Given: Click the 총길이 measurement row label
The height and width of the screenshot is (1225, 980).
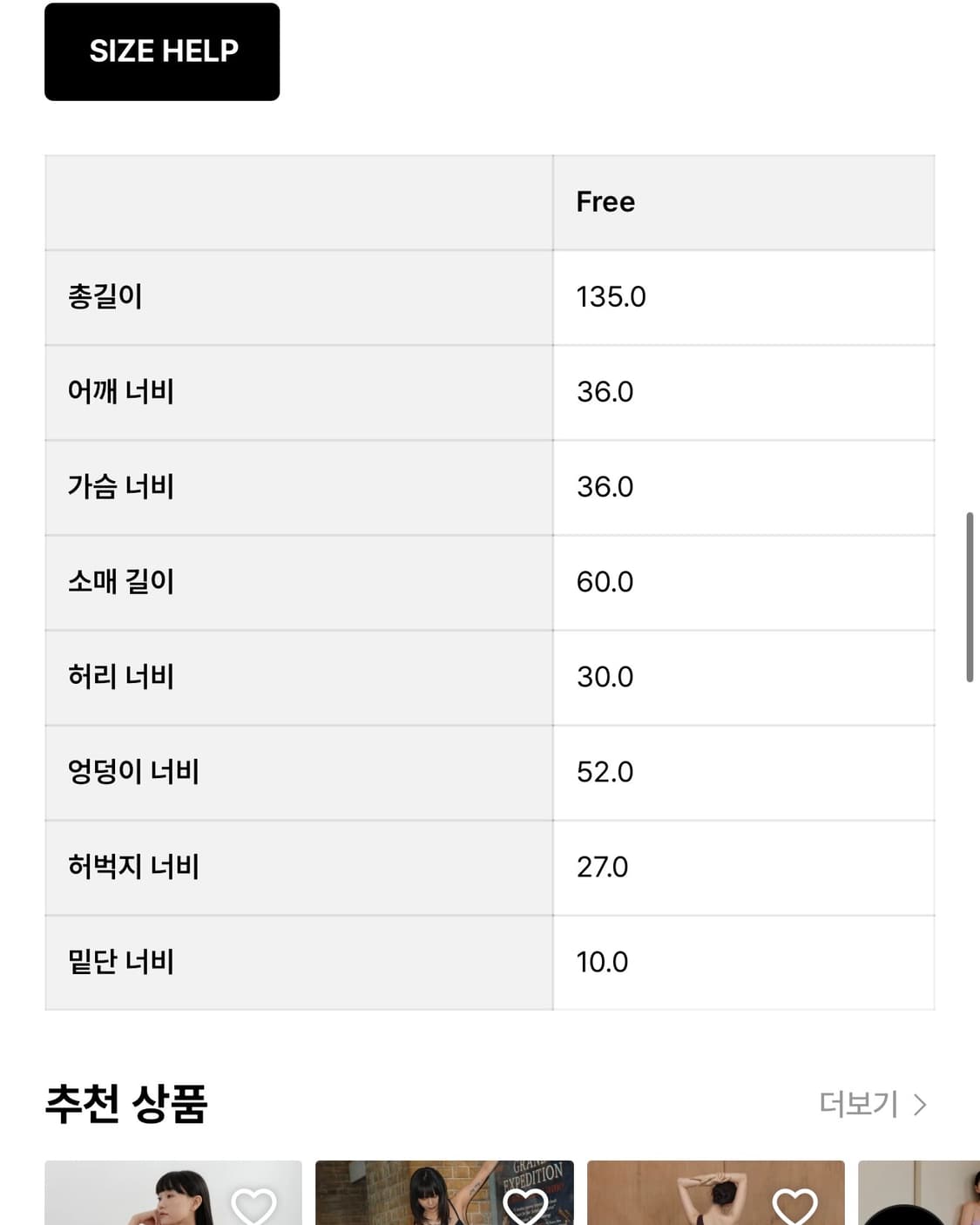Looking at the screenshot, I should pos(103,296).
